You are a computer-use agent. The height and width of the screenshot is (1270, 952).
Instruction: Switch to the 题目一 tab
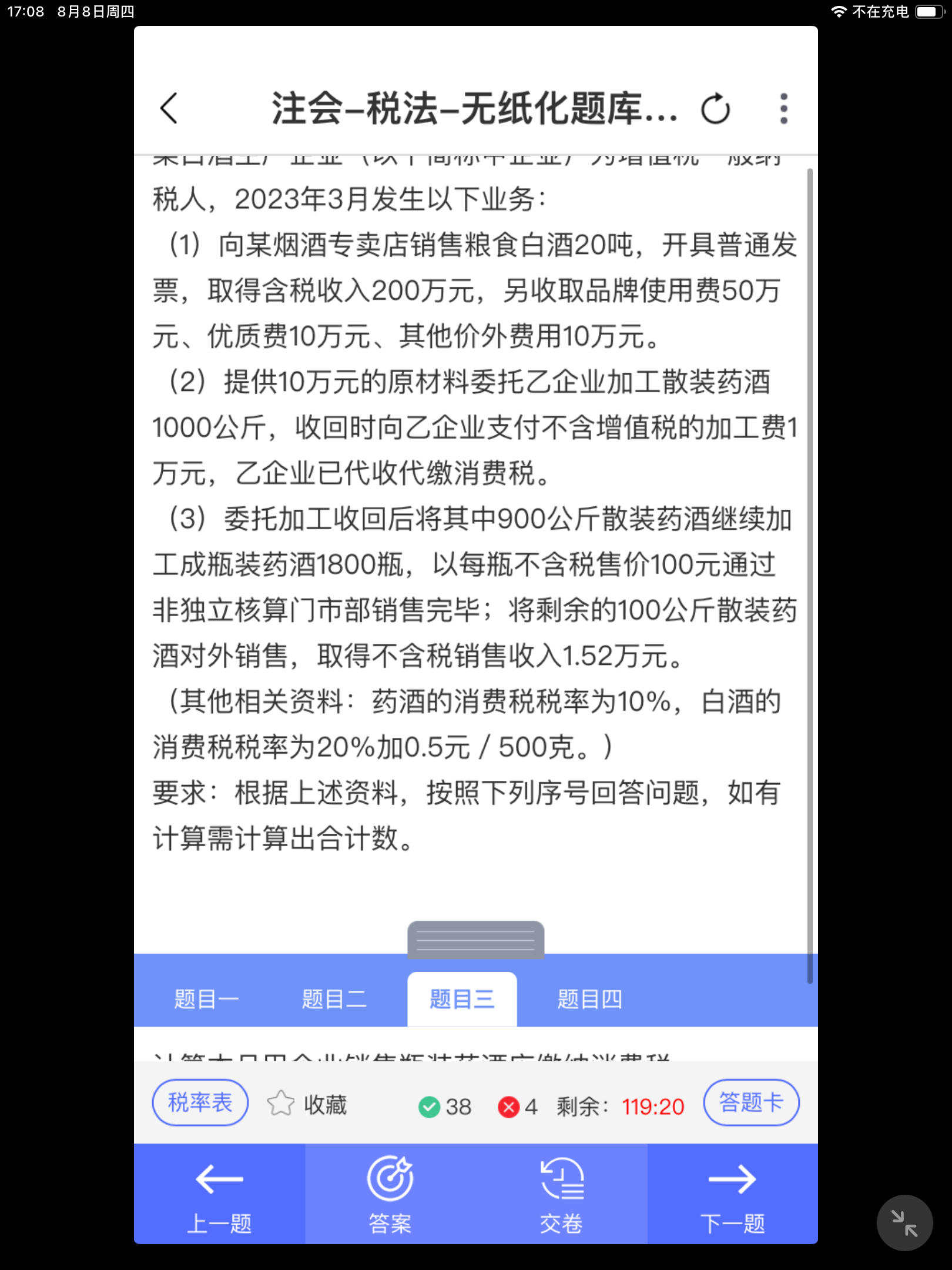point(206,999)
